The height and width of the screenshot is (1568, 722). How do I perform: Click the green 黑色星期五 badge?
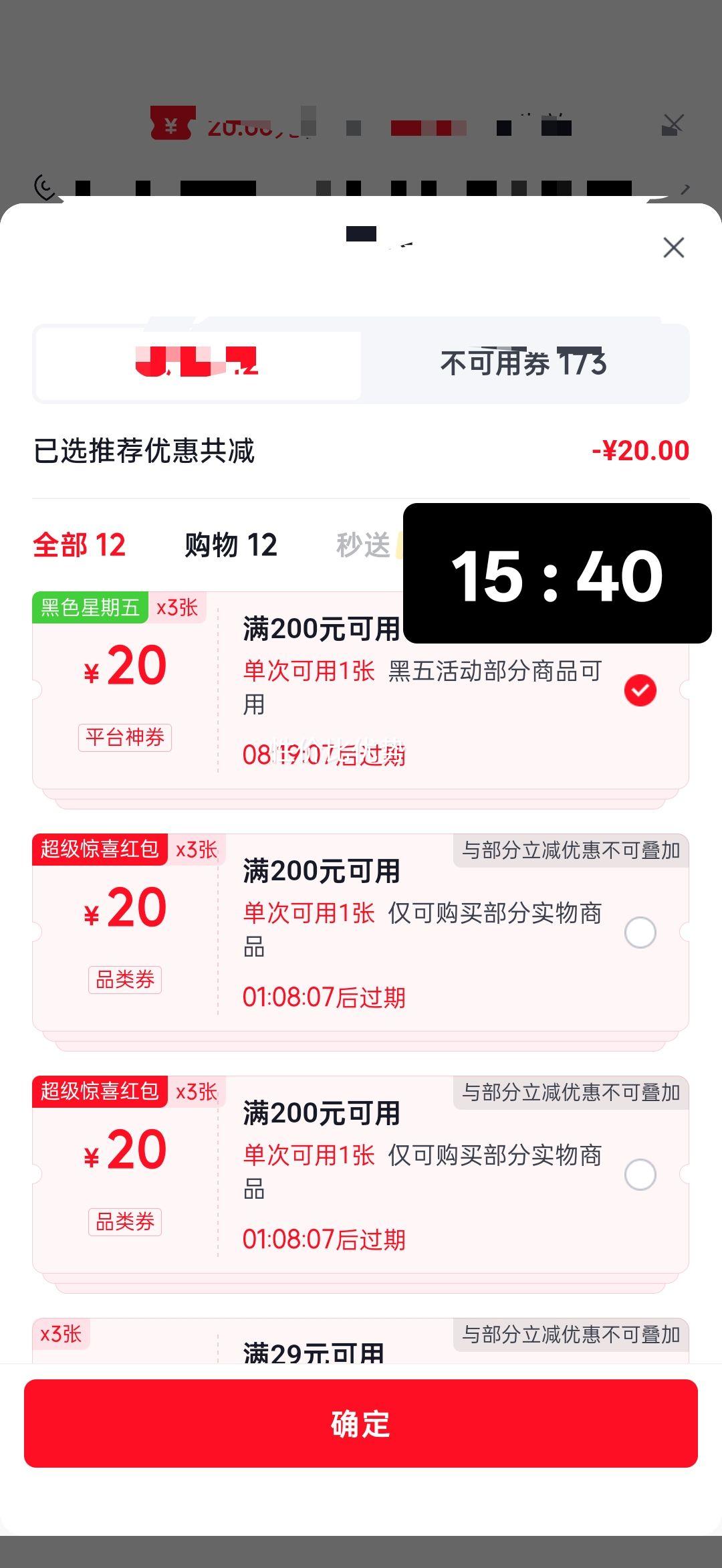(89, 609)
